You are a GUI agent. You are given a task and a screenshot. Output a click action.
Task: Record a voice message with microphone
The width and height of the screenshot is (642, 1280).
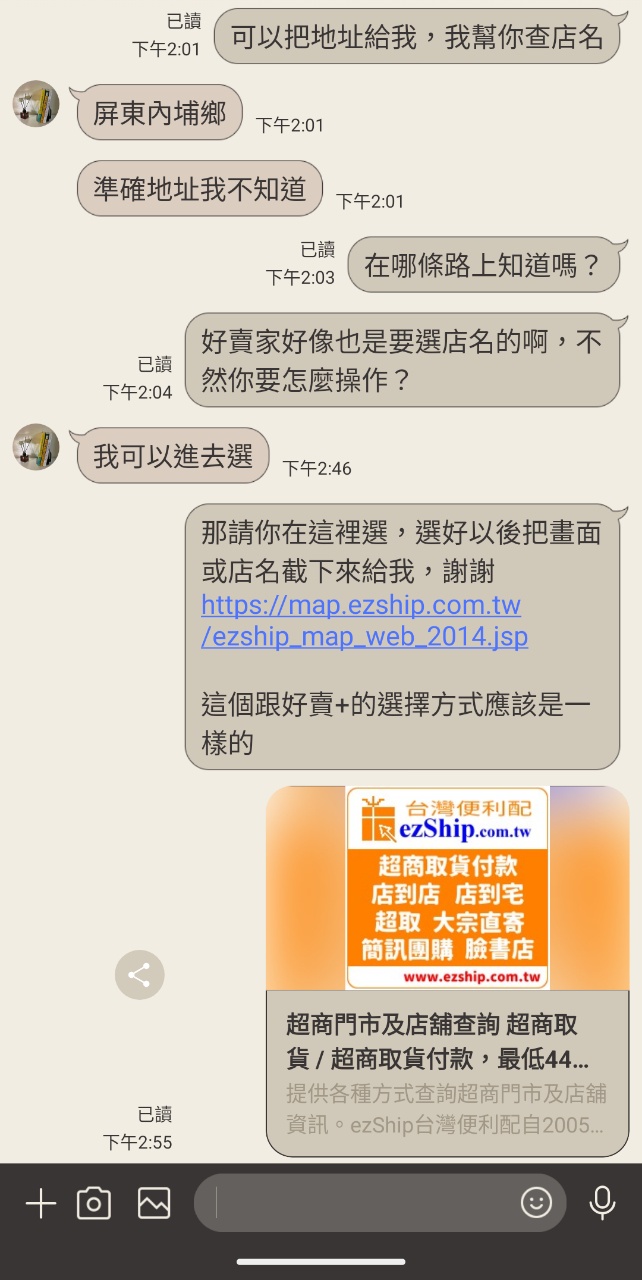click(602, 1203)
